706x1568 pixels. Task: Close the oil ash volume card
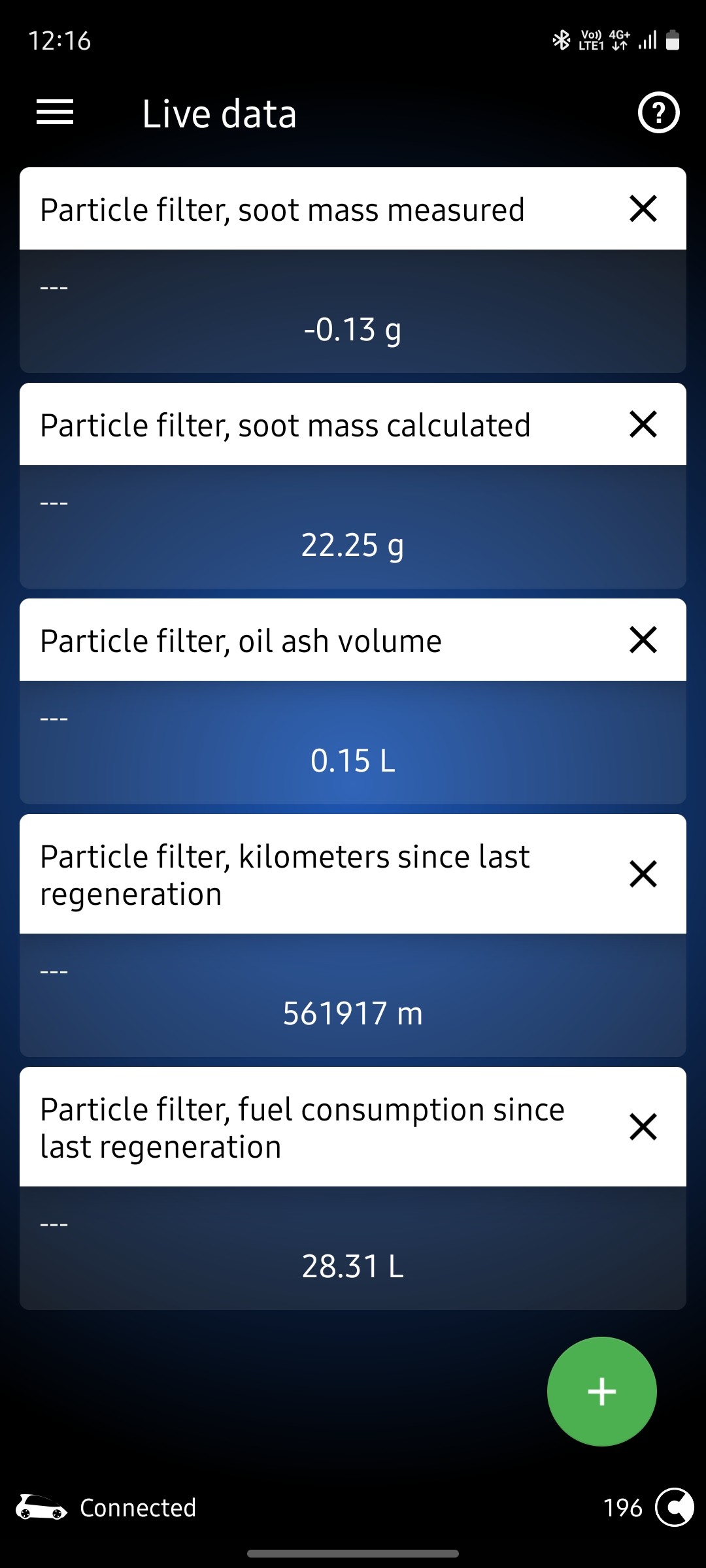643,640
